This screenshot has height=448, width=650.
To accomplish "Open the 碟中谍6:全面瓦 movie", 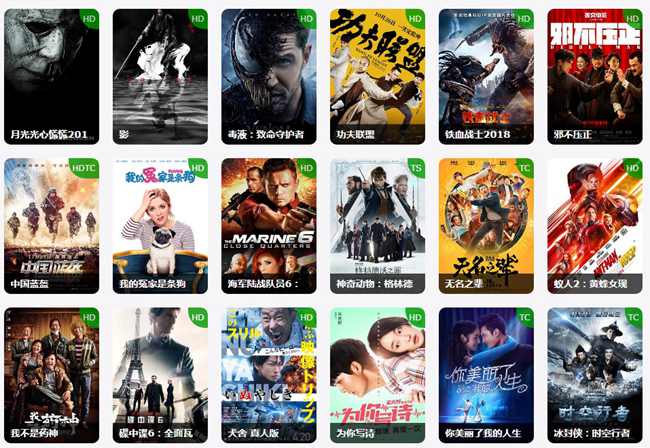I will coord(160,375).
